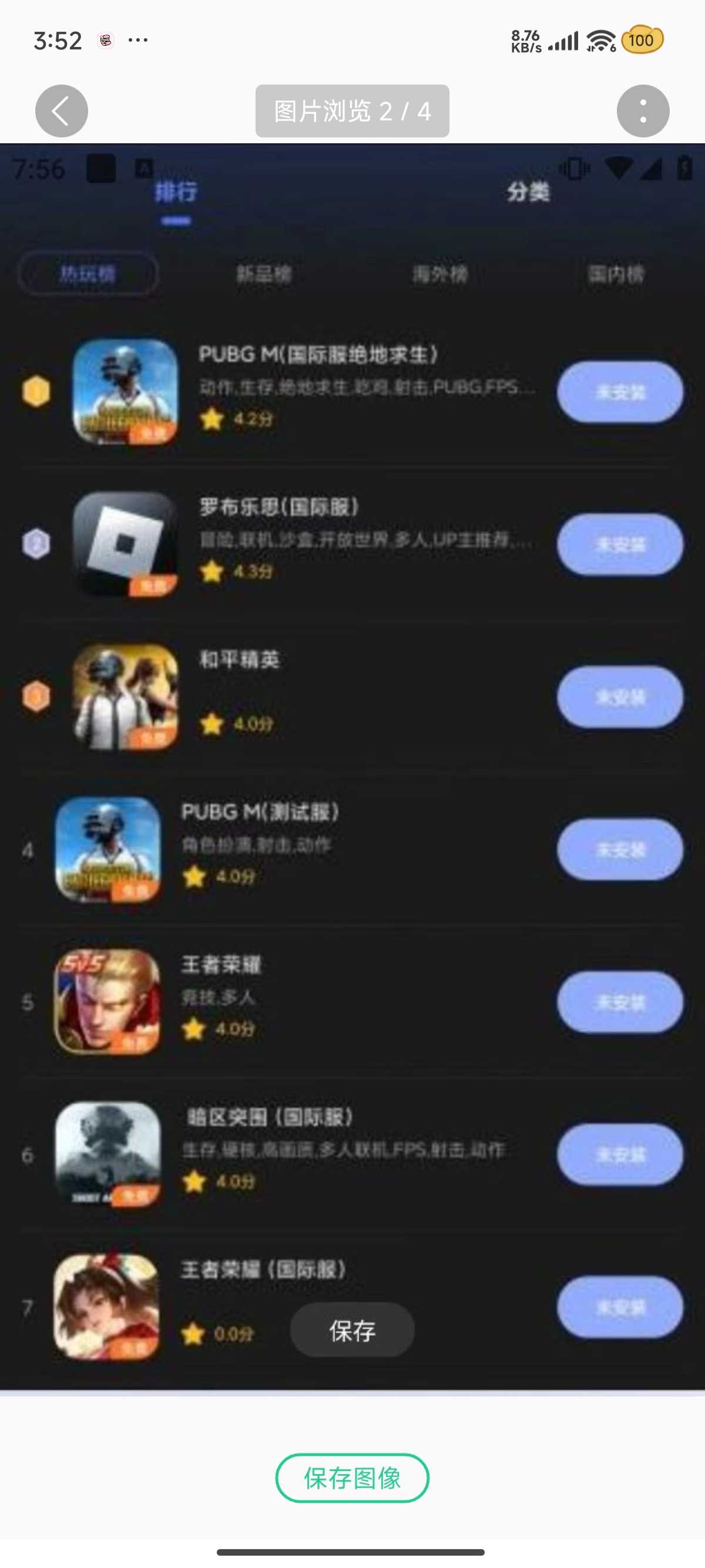705x1568 pixels.
Task: Tap the green 保存图像 button
Action: 352,1478
